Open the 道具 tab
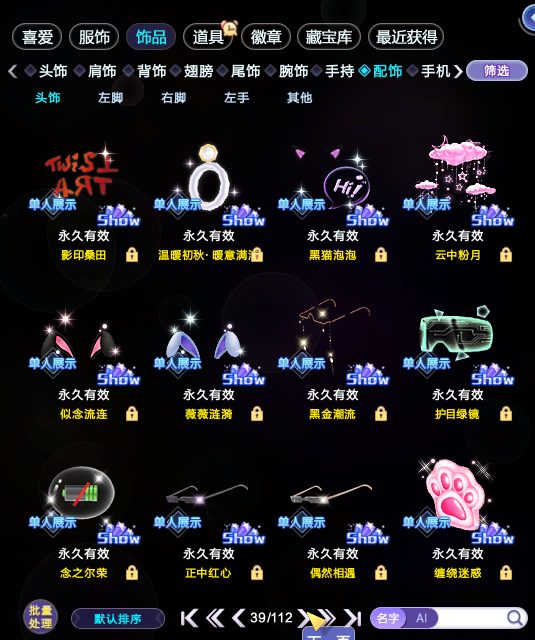535x640 pixels. click(x=208, y=37)
